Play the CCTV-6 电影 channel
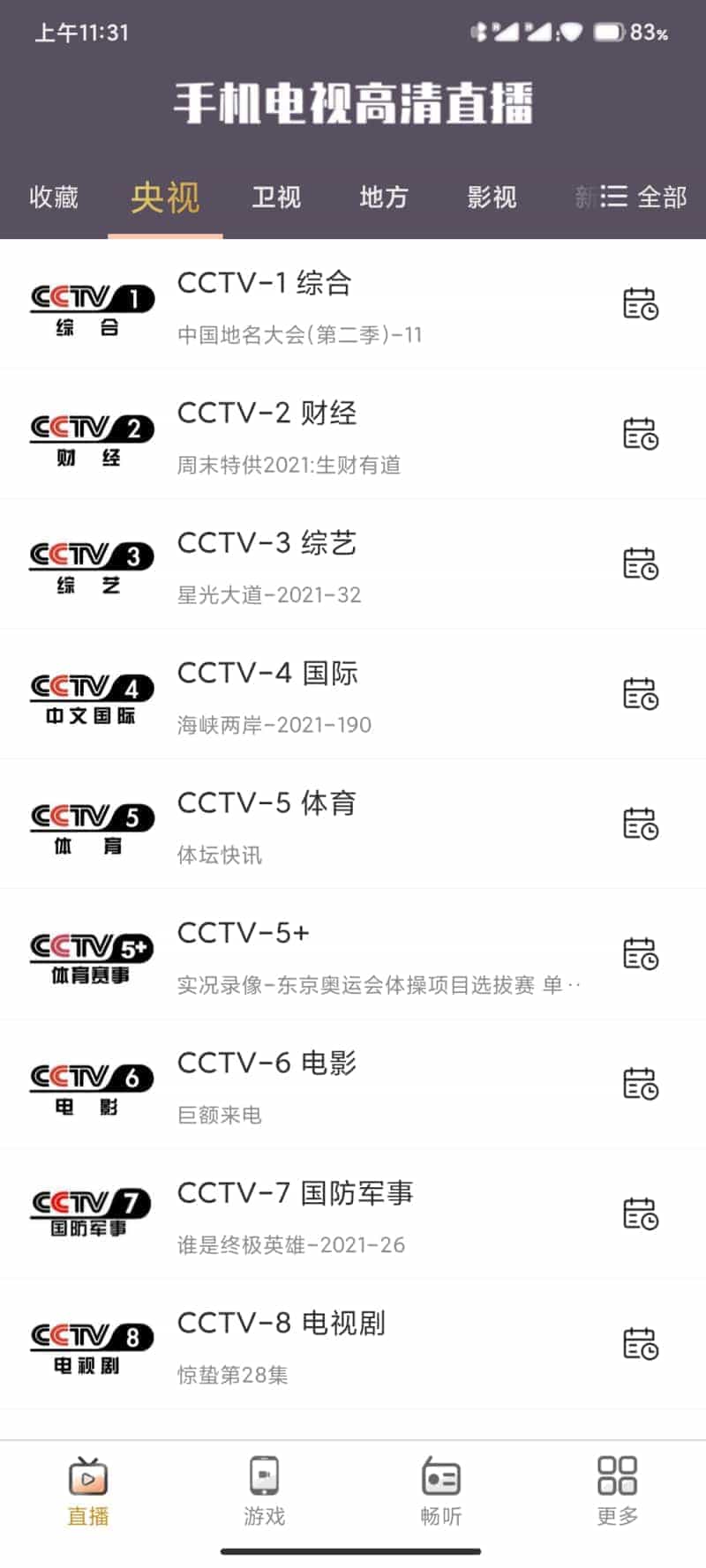This screenshot has width=706, height=1568. click(267, 1085)
